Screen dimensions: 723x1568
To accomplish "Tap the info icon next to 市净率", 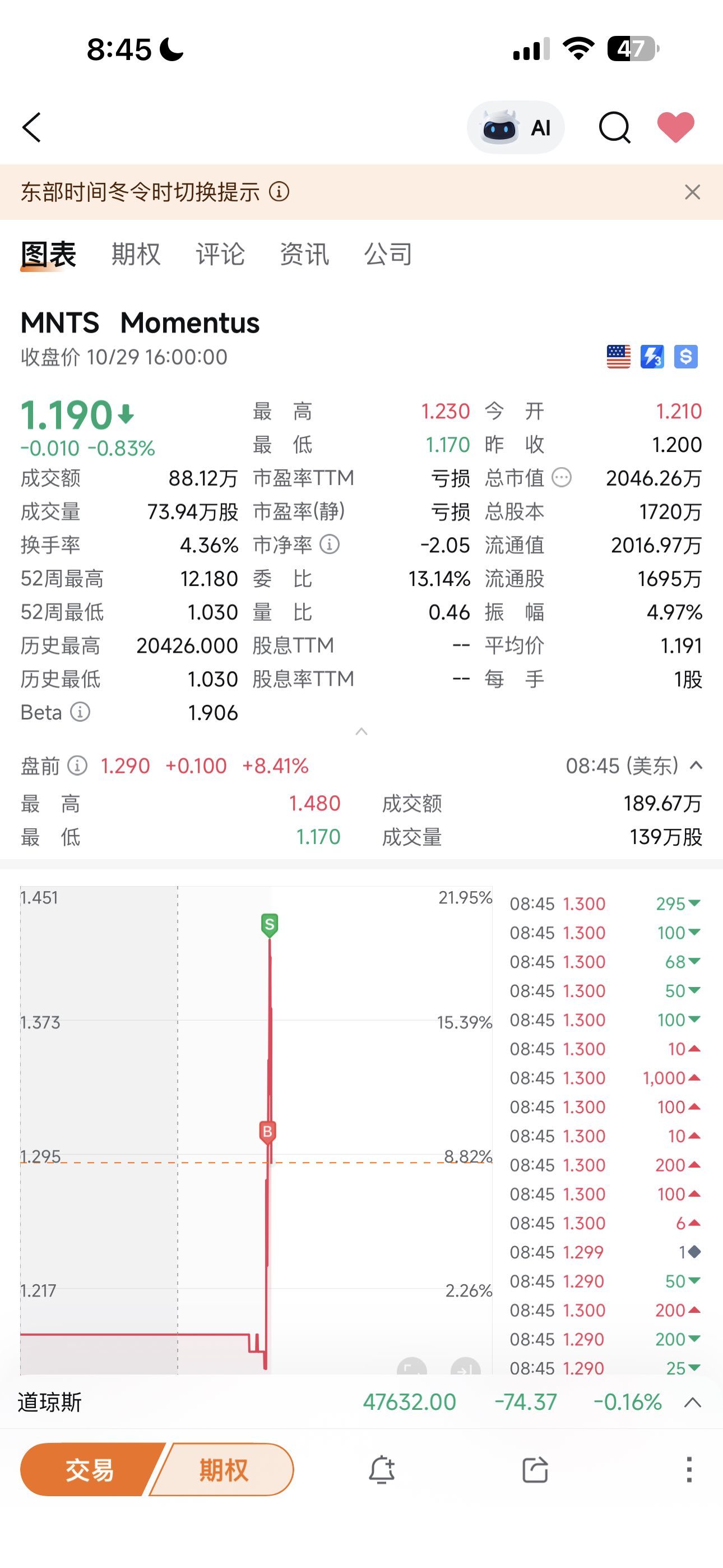I will tap(330, 544).
